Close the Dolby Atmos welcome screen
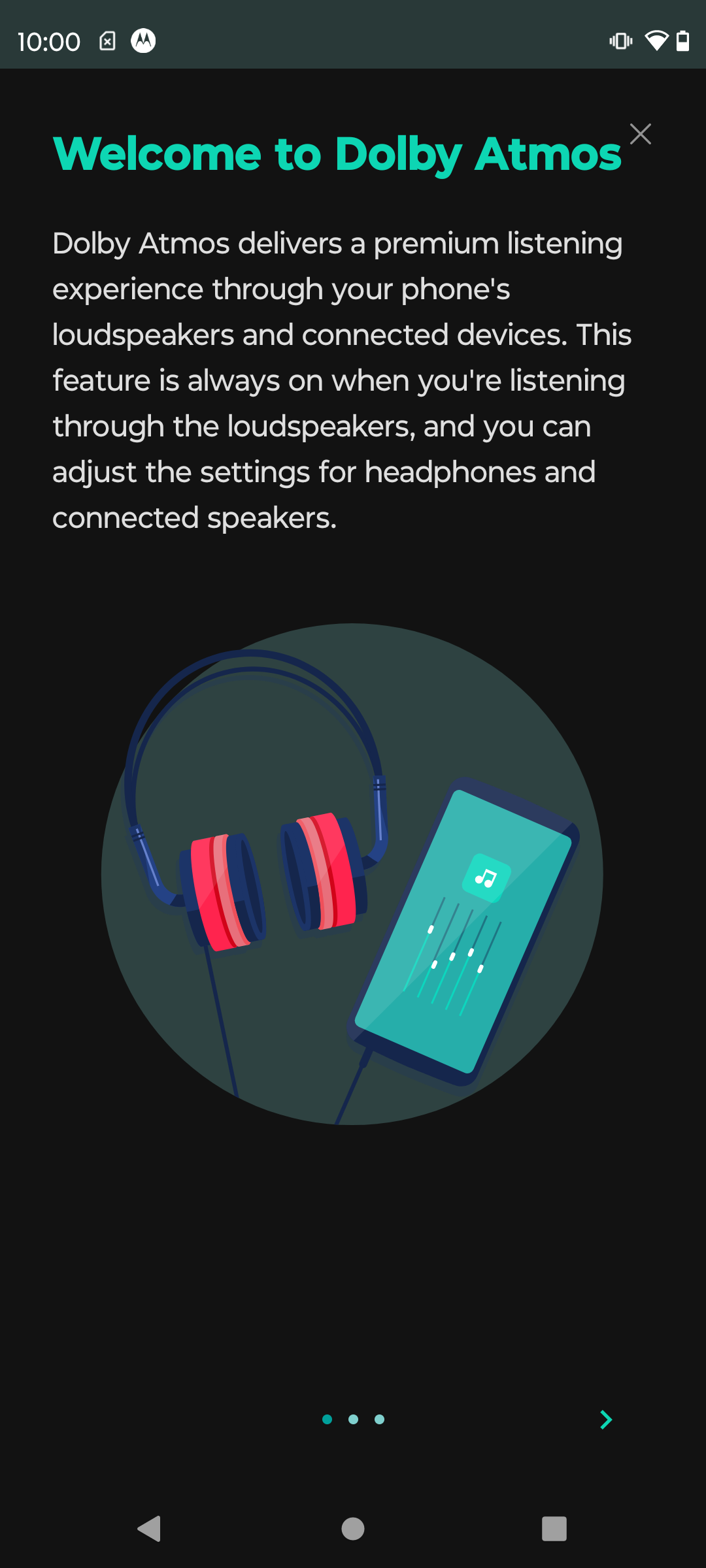 [640, 134]
